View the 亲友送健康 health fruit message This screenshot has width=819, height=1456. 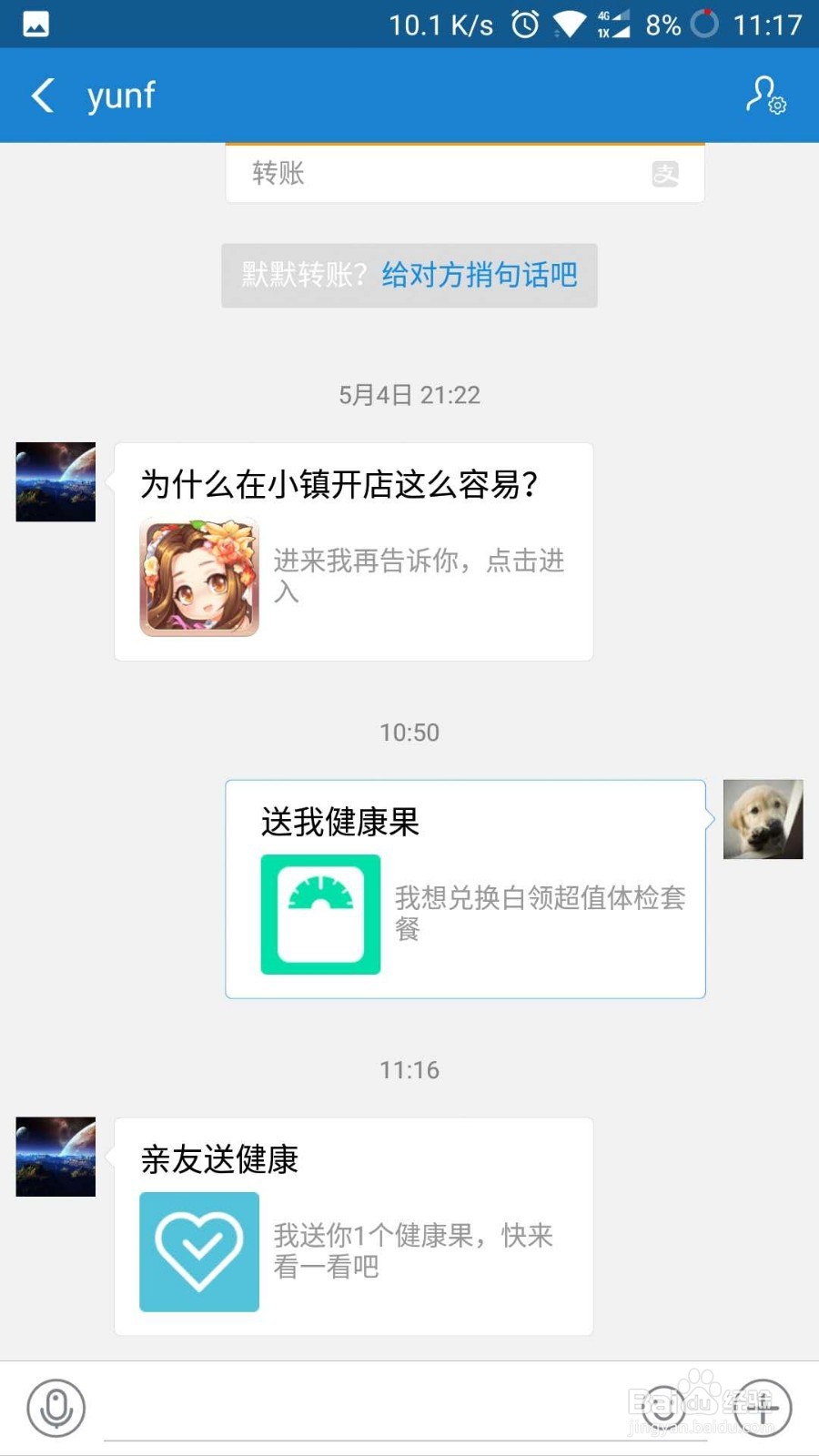[353, 1227]
